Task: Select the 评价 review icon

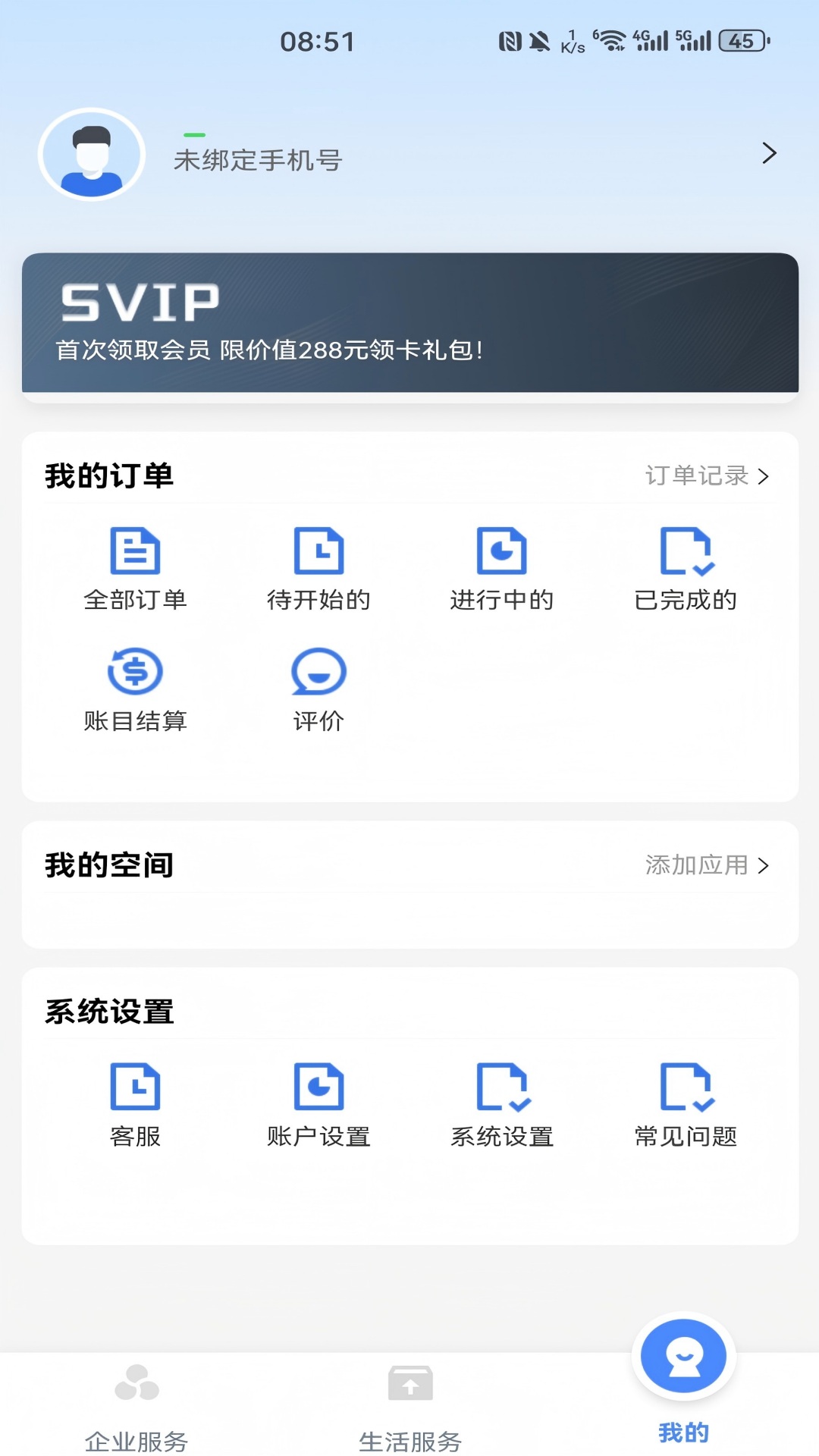Action: pos(318,670)
